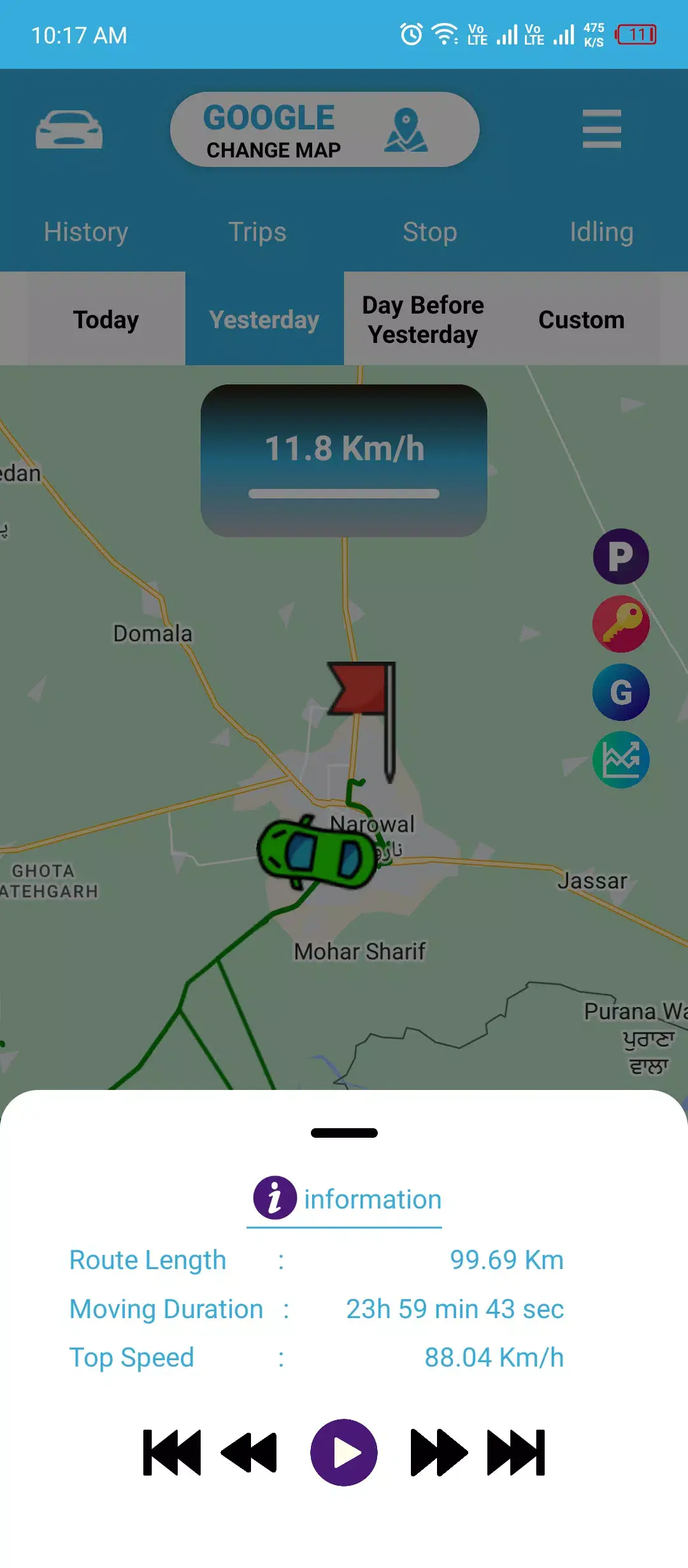Toggle ignition events with the key icon
The height and width of the screenshot is (1568, 688).
pyautogui.click(x=620, y=624)
